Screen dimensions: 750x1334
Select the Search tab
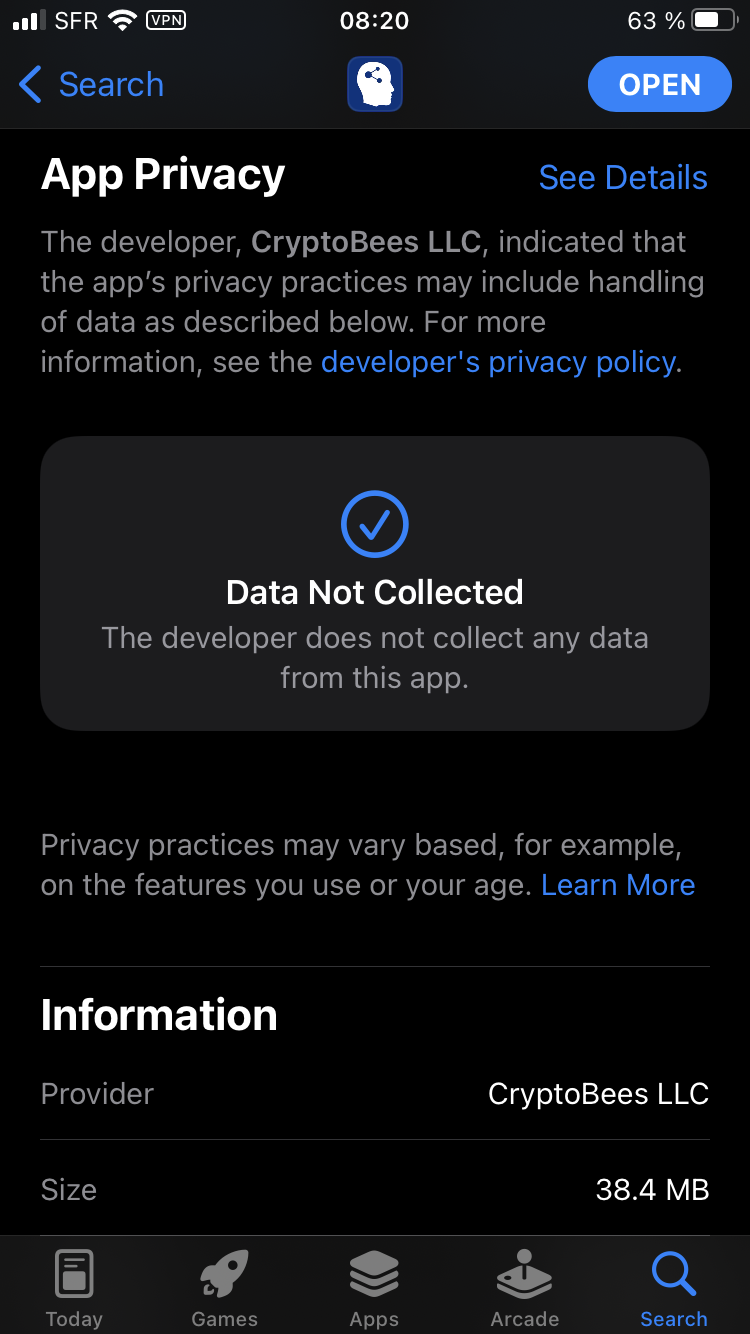tap(673, 1288)
